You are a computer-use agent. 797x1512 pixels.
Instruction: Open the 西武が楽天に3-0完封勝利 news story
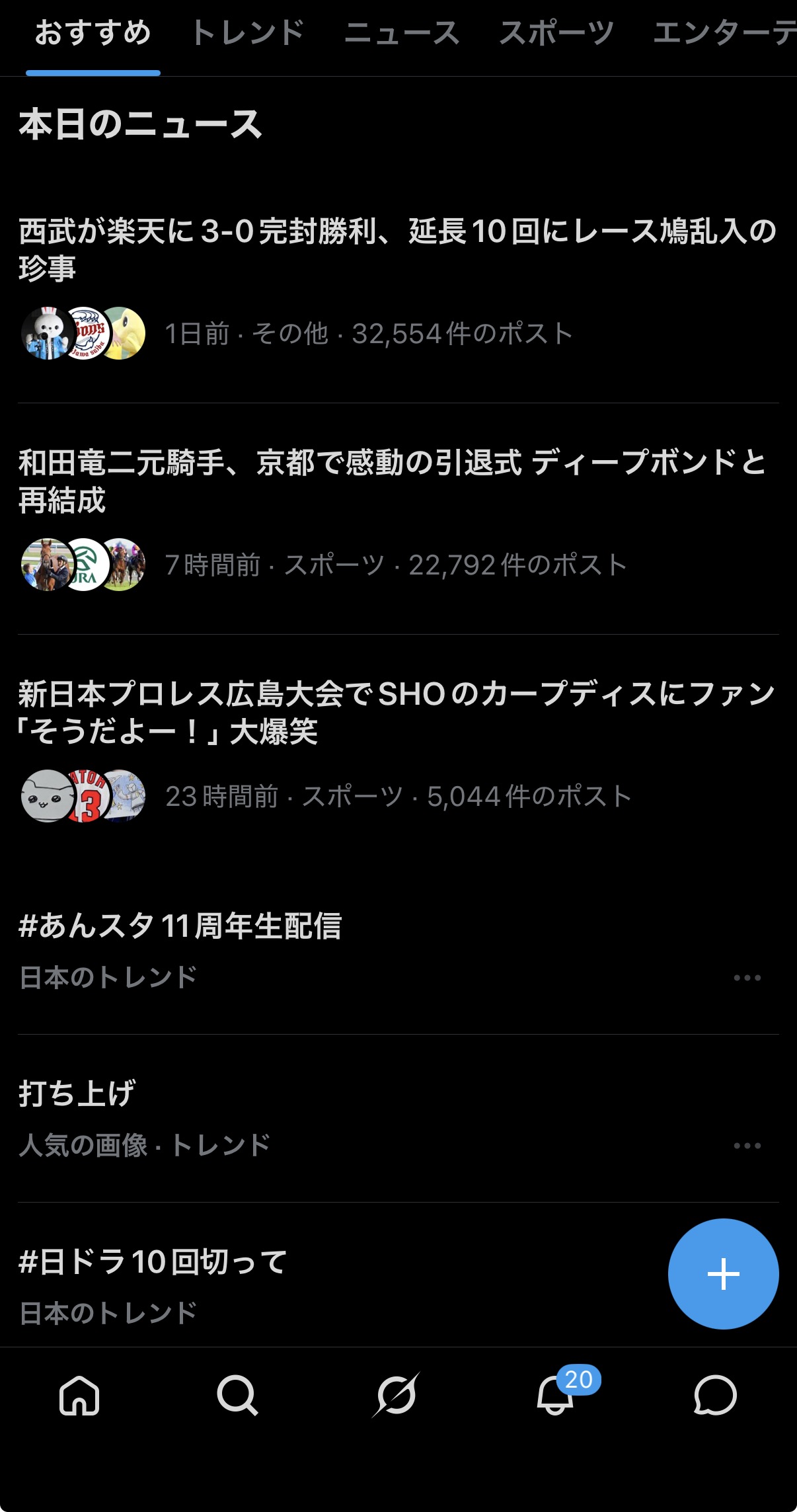[x=397, y=249]
